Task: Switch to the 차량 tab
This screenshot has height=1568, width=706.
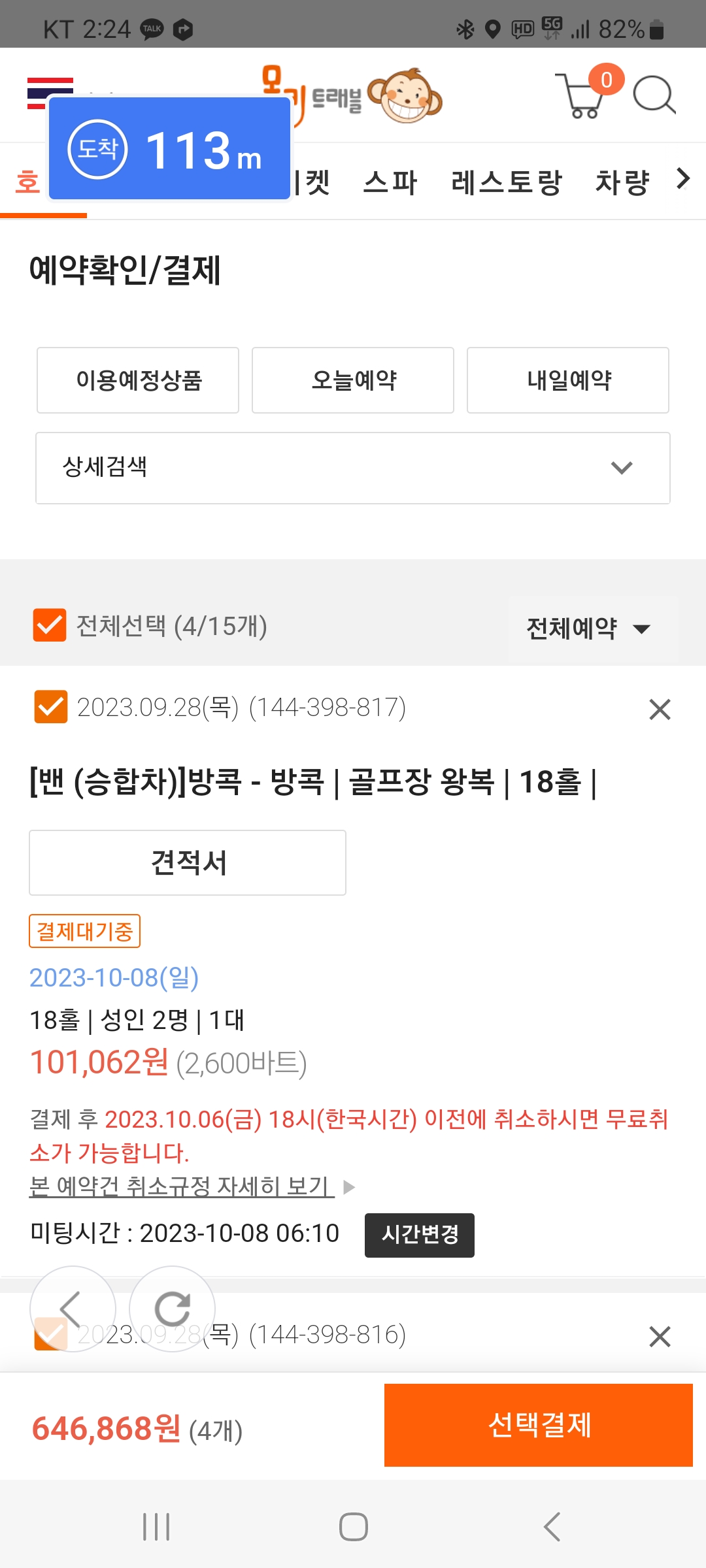Action: [x=622, y=182]
